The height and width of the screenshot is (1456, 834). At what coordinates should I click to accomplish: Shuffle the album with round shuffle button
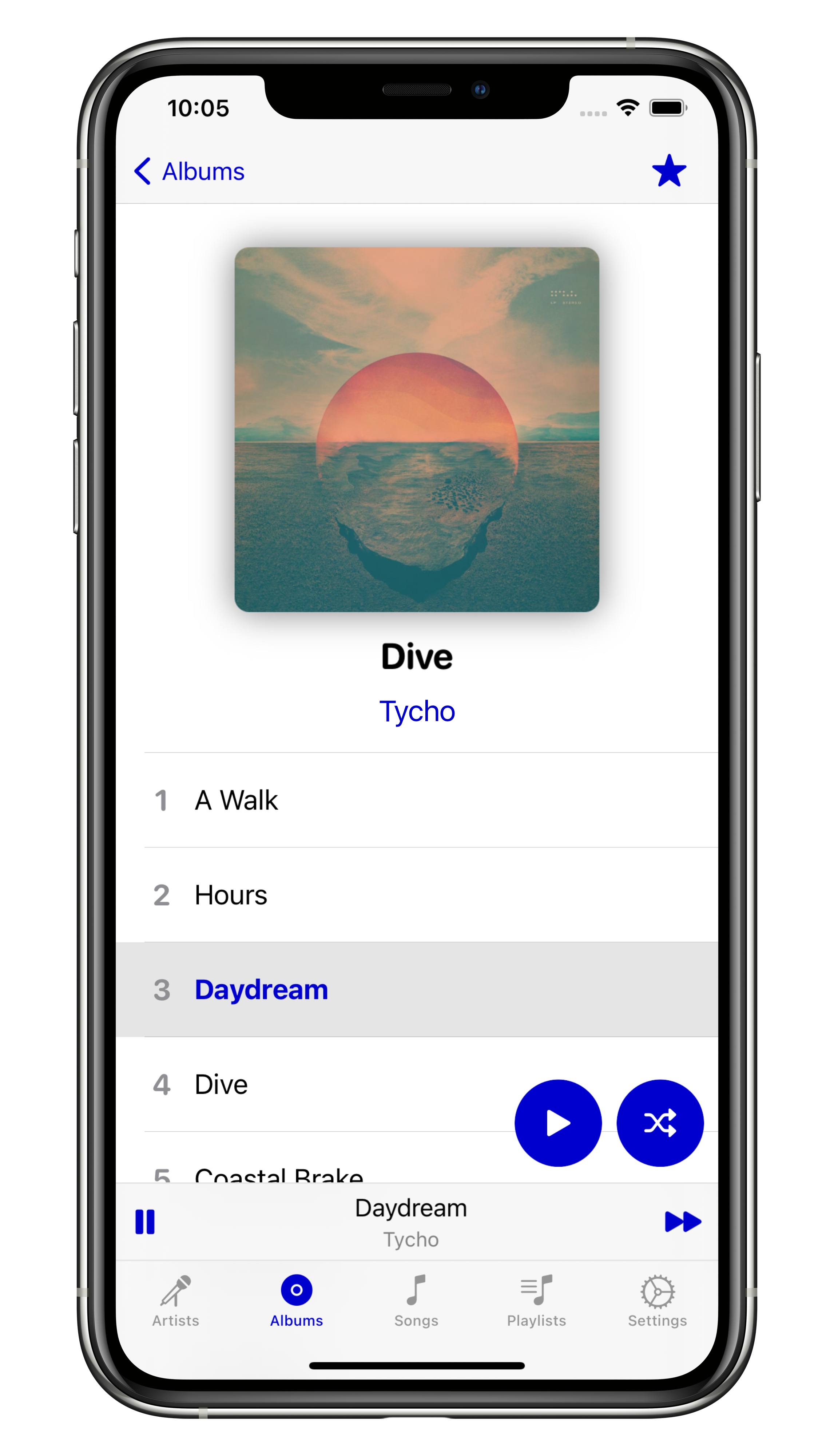coord(660,1123)
